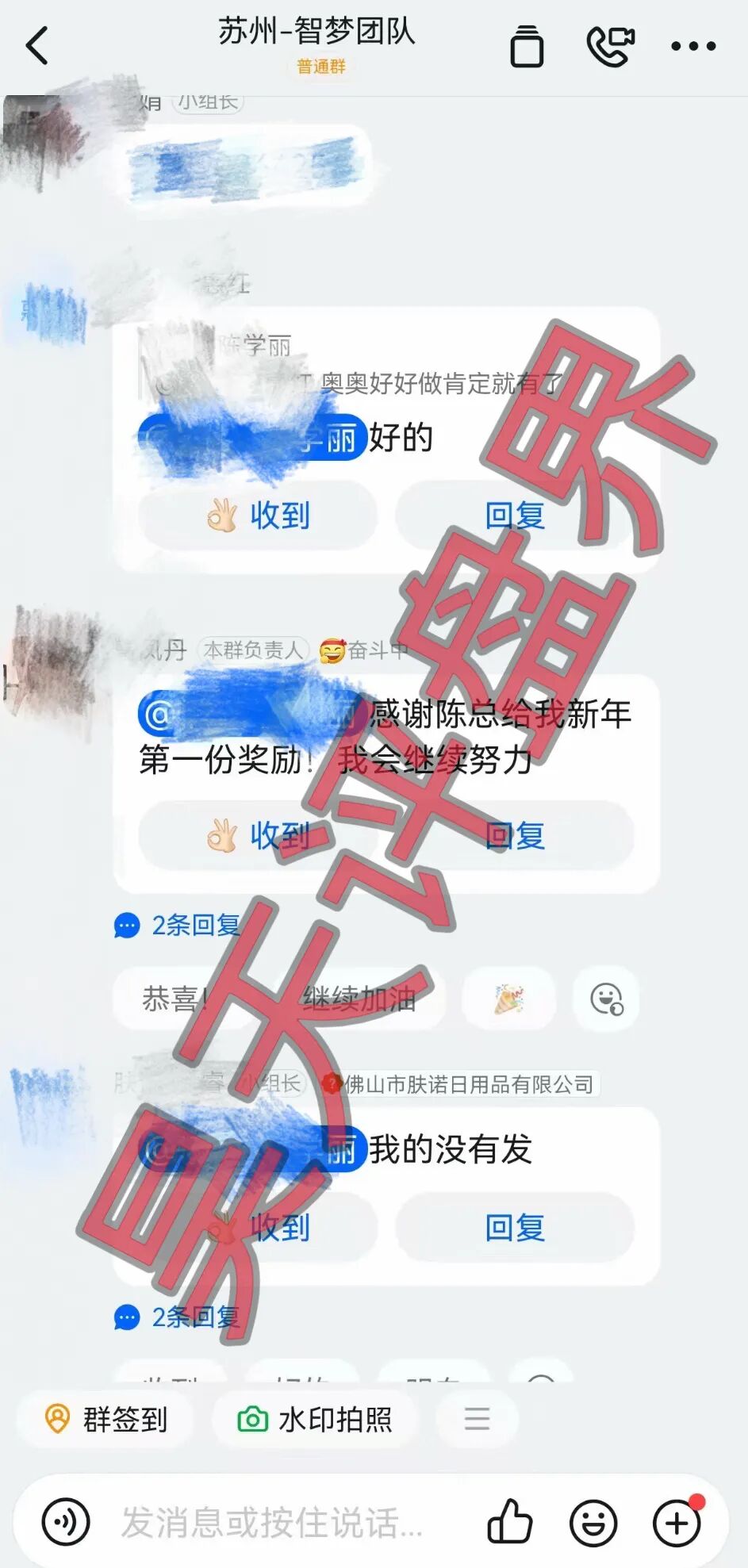
Task: Open the stacked-cards icon in the header
Action: tap(527, 46)
